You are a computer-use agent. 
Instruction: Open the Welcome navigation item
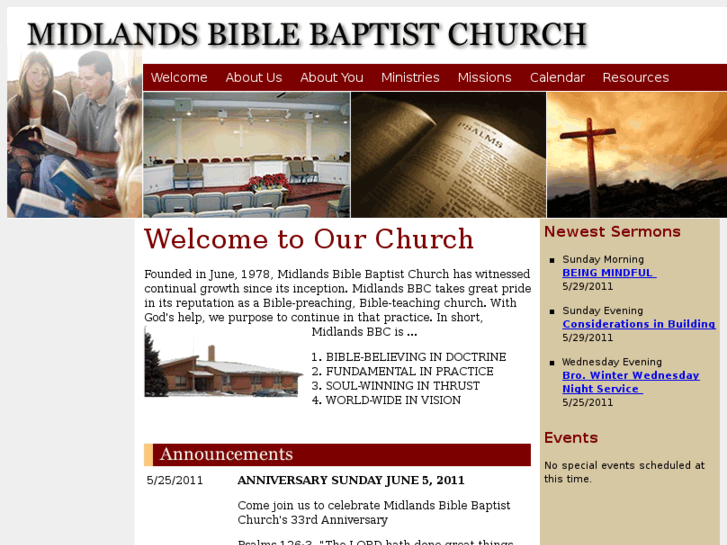point(179,77)
